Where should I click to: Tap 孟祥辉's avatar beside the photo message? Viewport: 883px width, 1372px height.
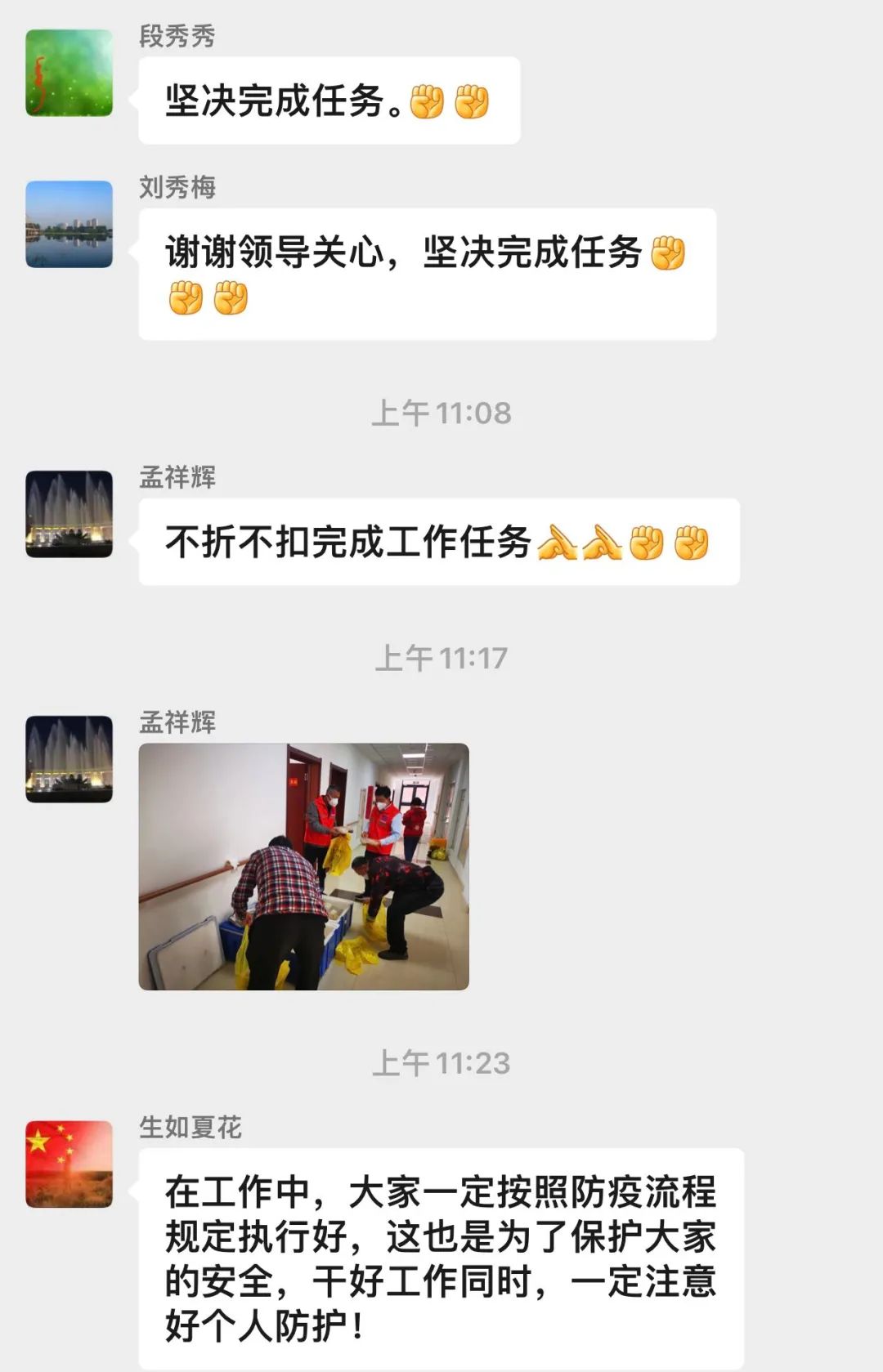pyautogui.click(x=69, y=759)
